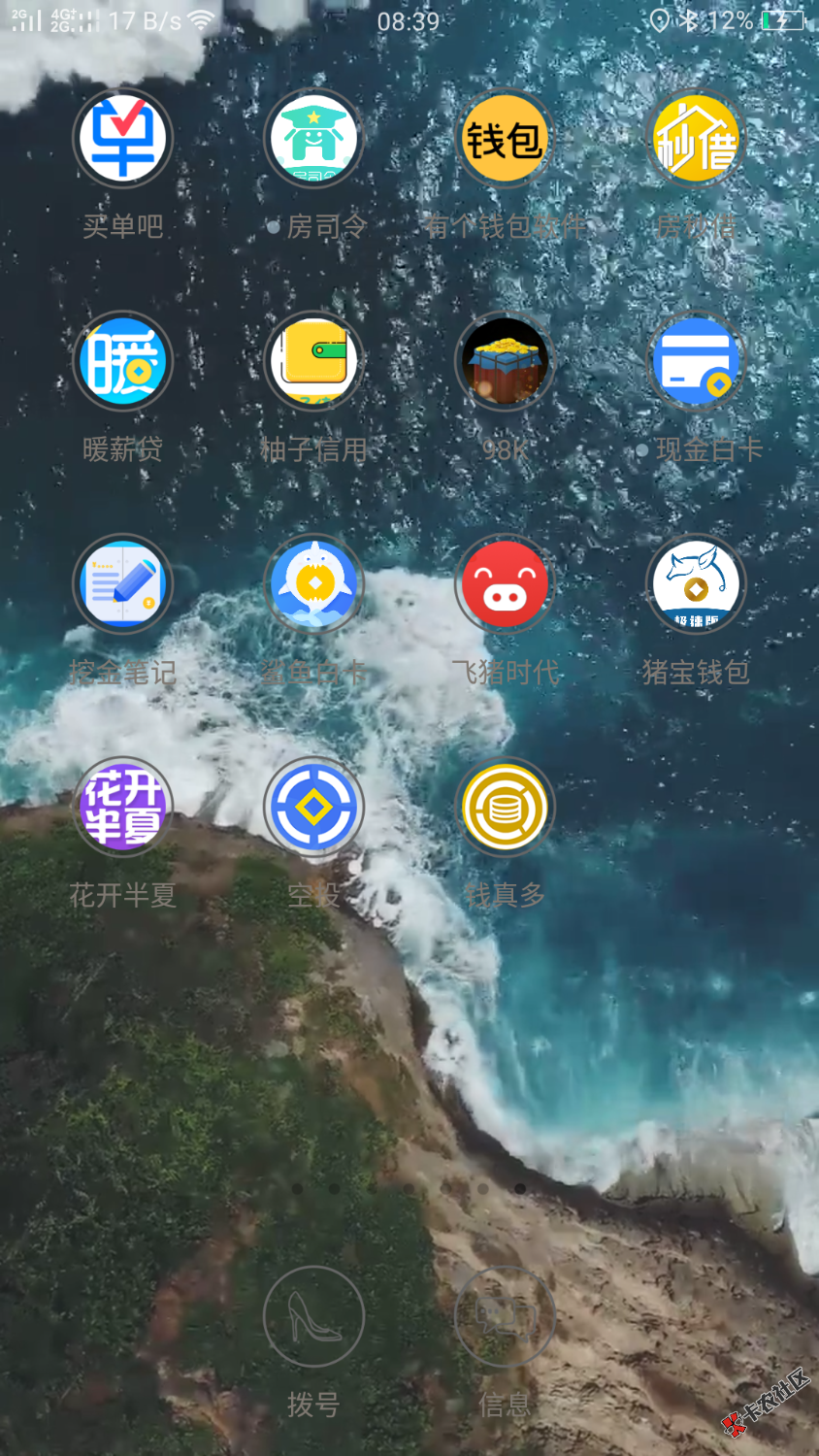This screenshot has width=819, height=1456.
Task: Launch the 猪宝钱包 app
Action: tap(696, 584)
